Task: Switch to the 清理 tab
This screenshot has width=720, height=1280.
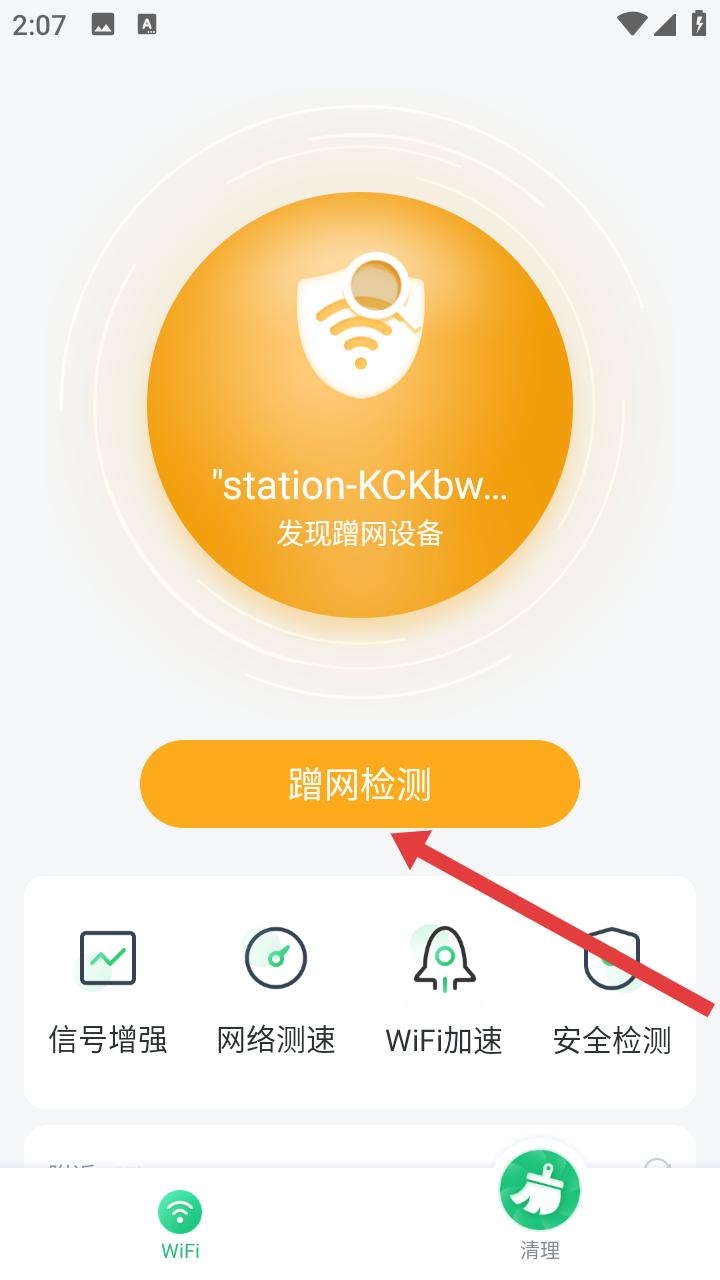Action: click(540, 1206)
